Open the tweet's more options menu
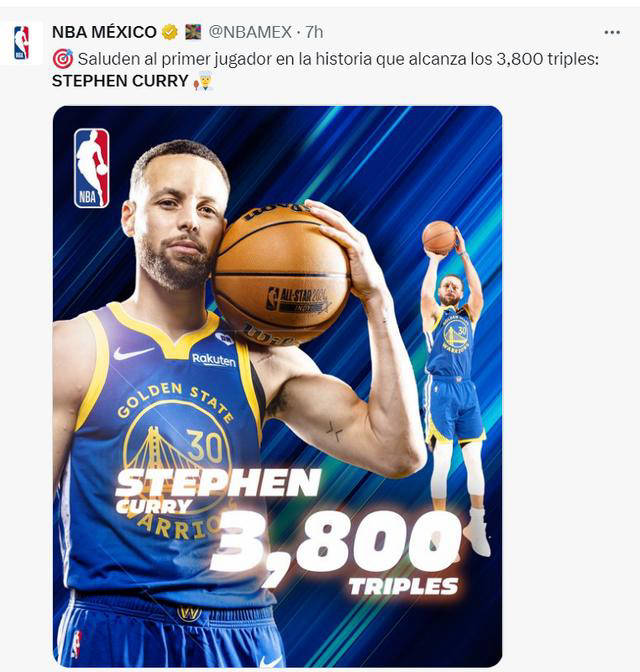Screen dimensions: 640x672 [x=612, y=32]
